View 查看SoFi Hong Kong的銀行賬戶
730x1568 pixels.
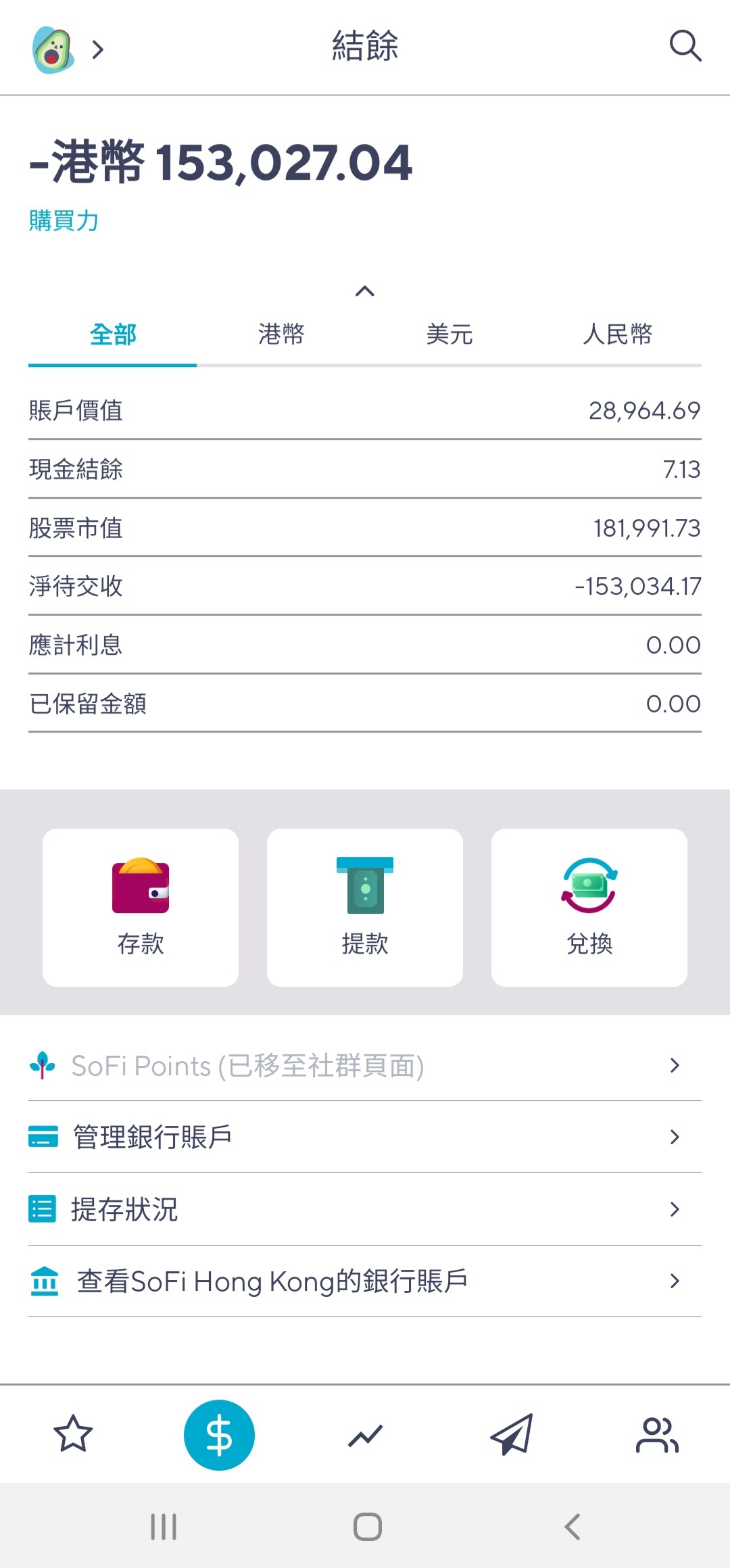tap(365, 1281)
